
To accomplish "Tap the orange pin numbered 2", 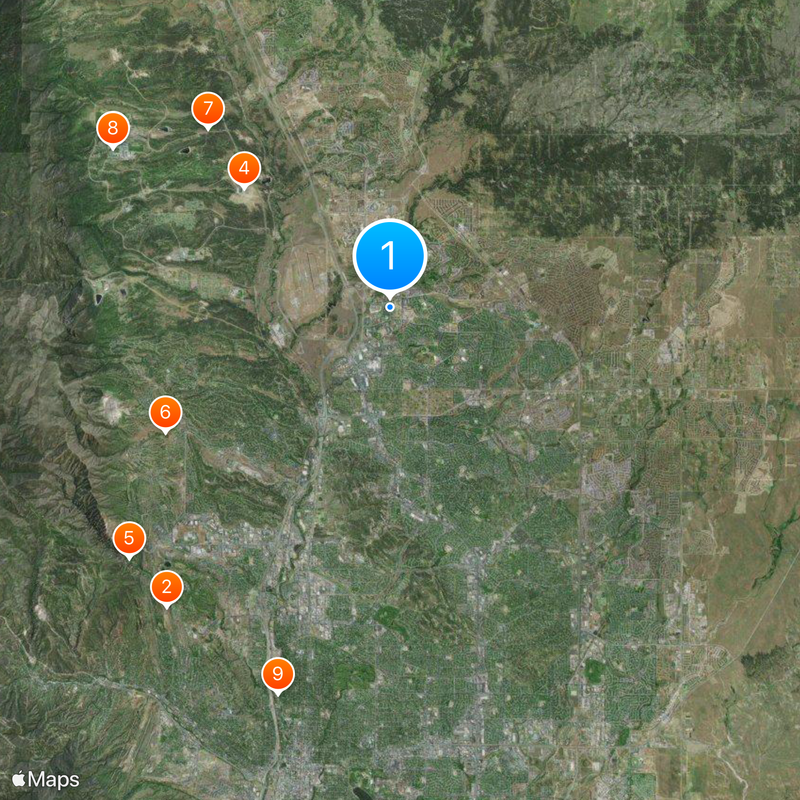I will pyautogui.click(x=166, y=587).
